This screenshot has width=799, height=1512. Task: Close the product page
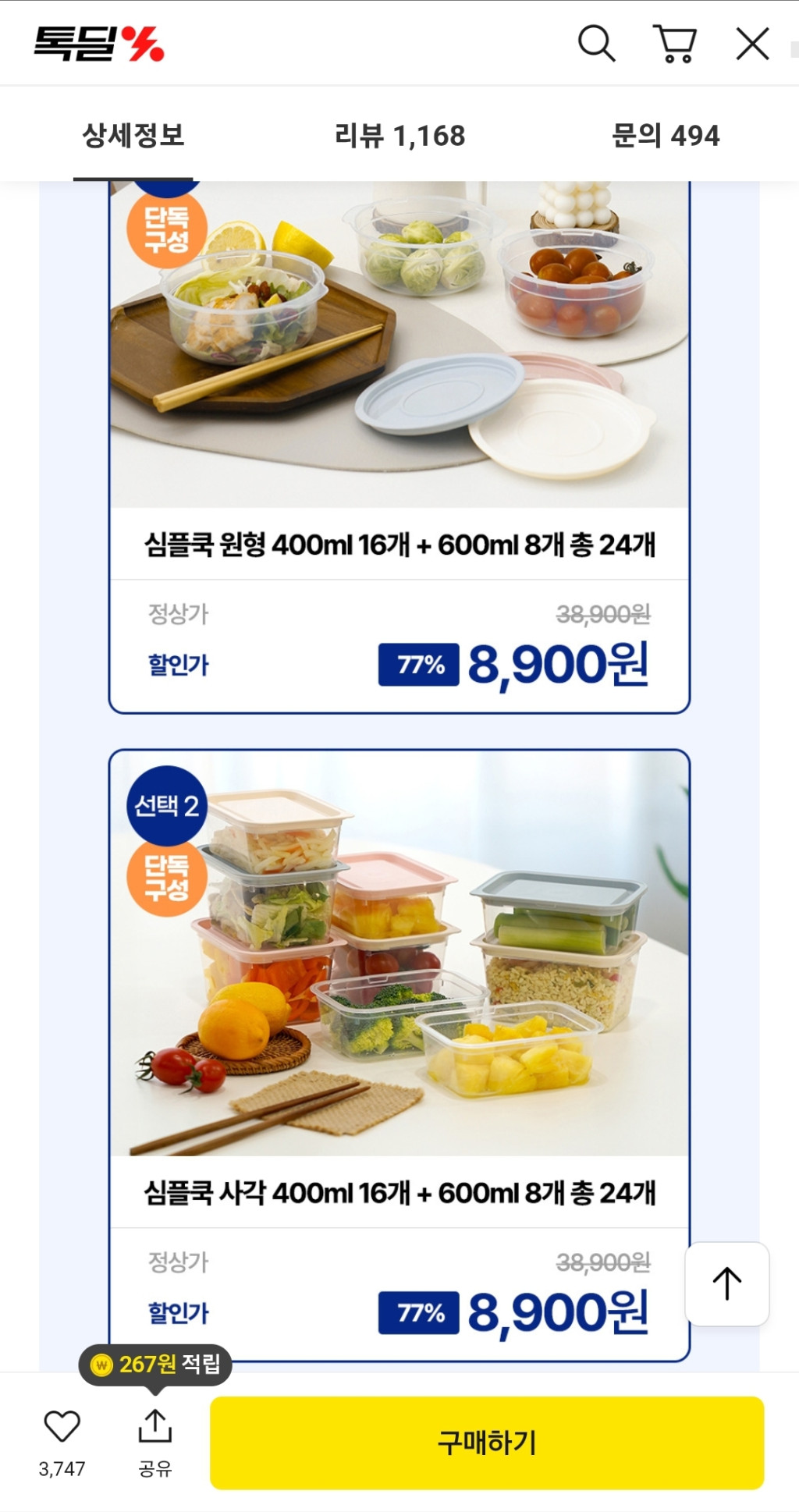[x=752, y=43]
